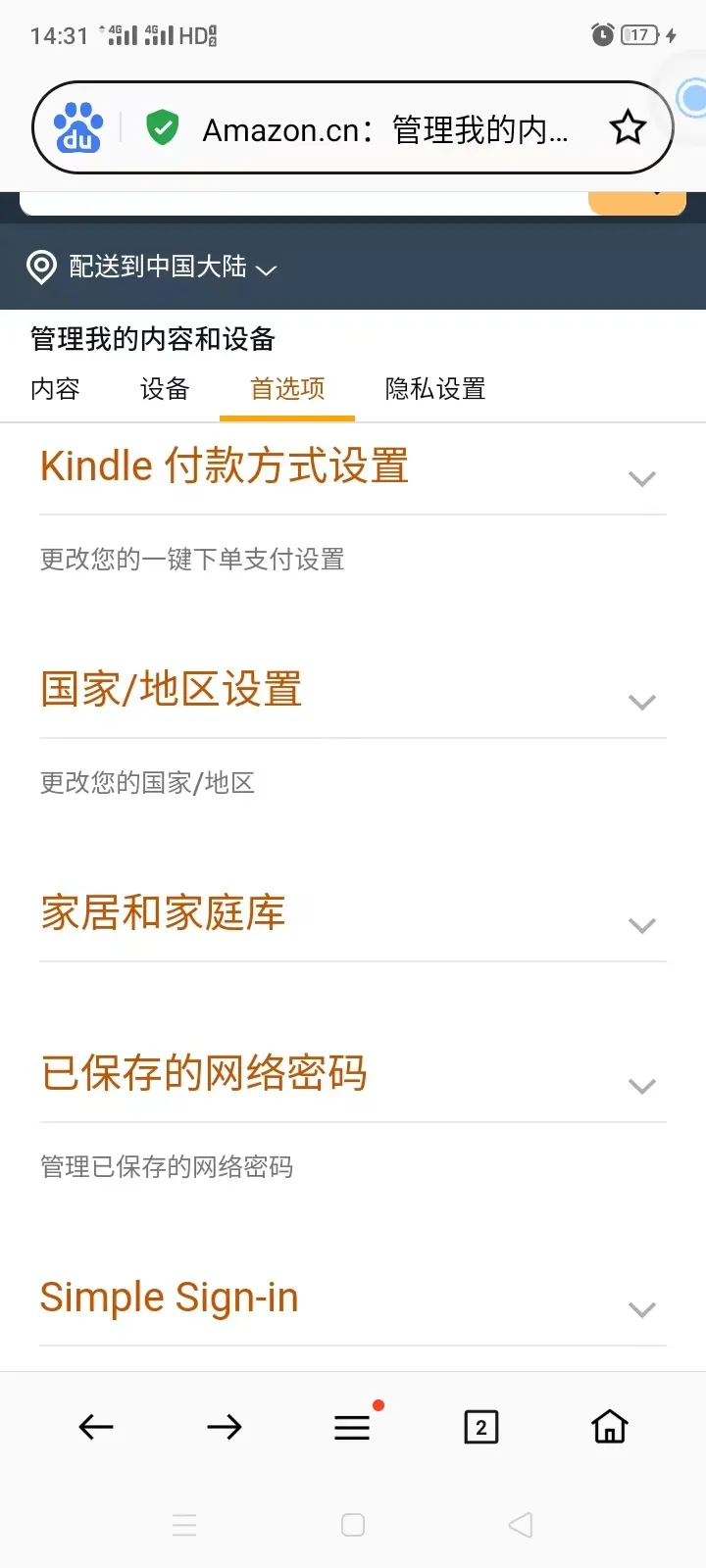Open the tab switcher showing 2 tabs

(480, 1427)
